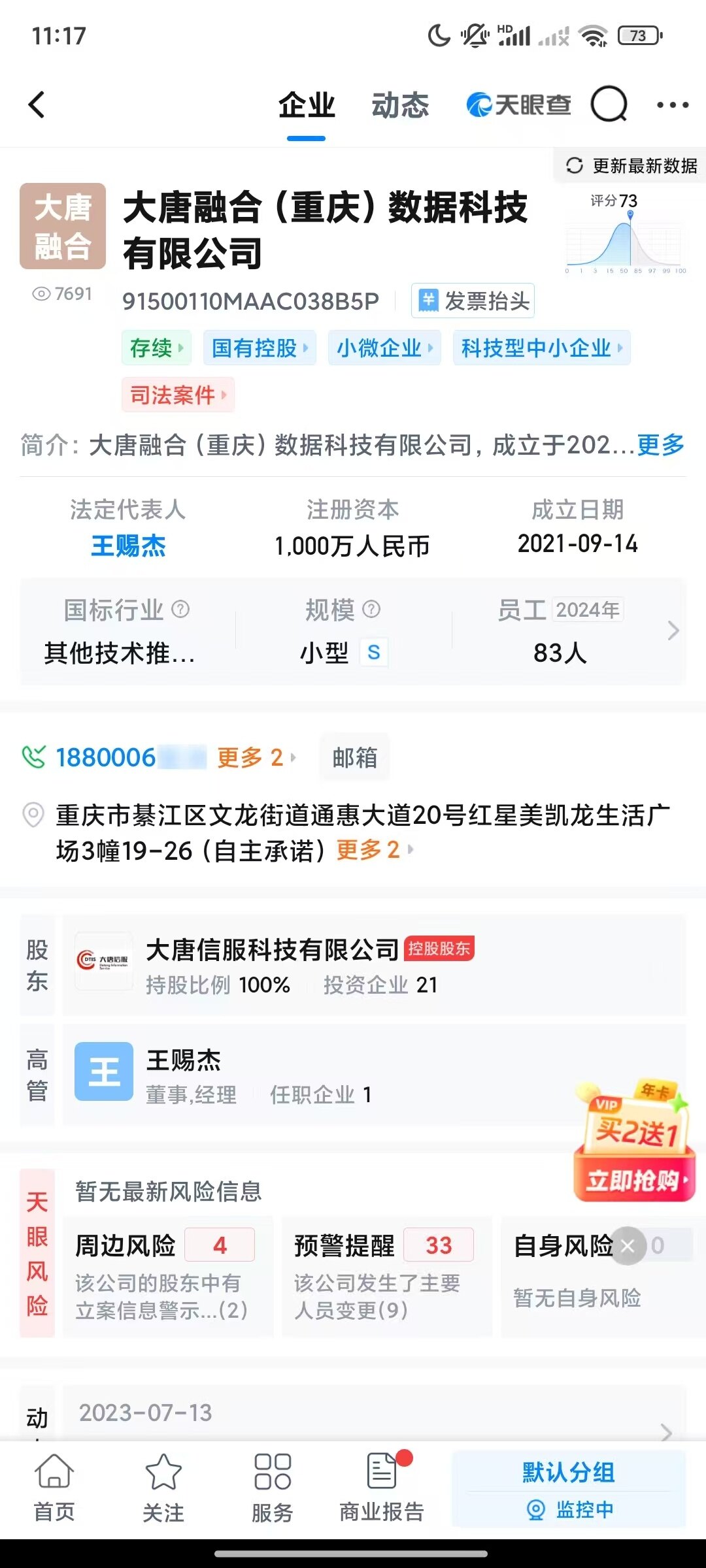Switch to the 动态 tab
Viewport: 706px width, 1568px height.
(x=400, y=106)
